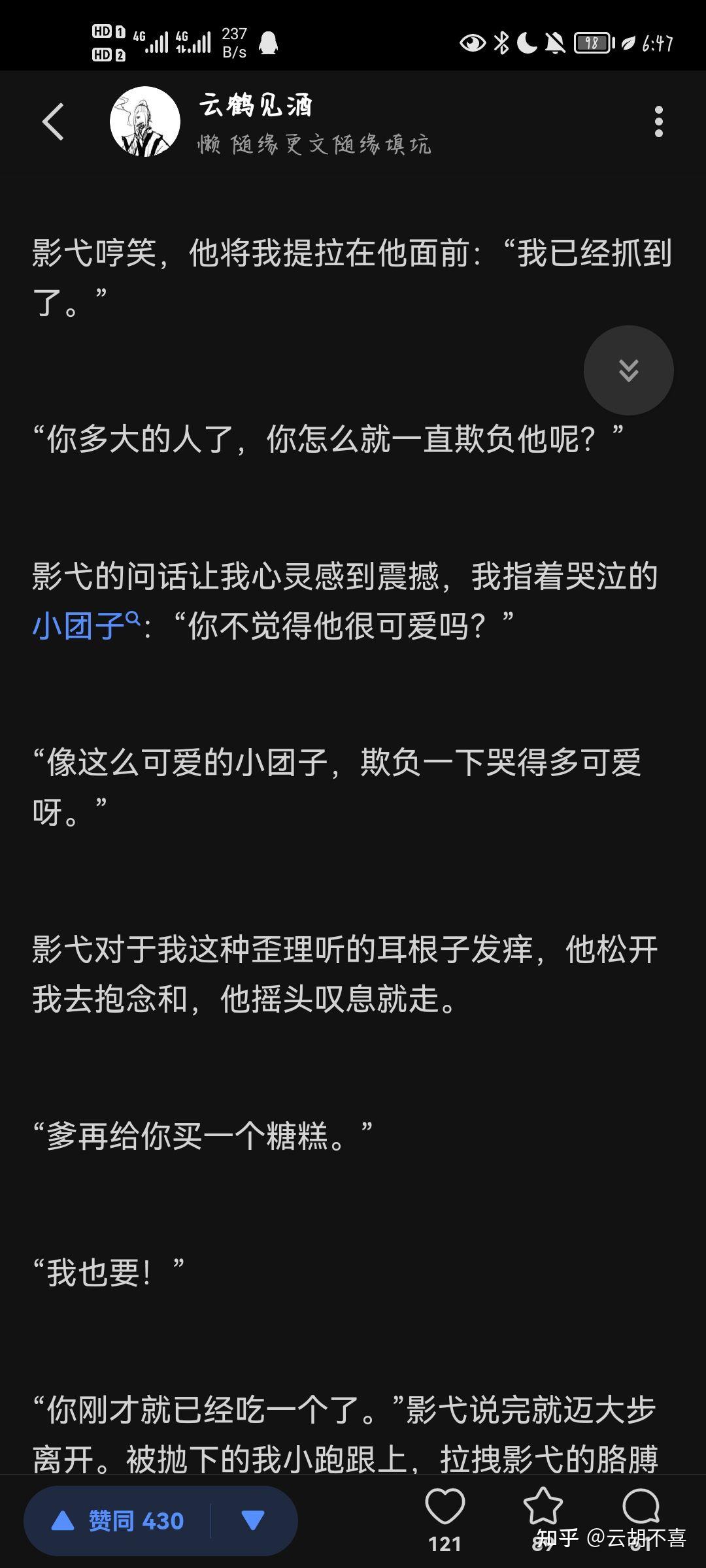The height and width of the screenshot is (1568, 706).
Task: Upvote with 赞同 430 button
Action: click(119, 1521)
